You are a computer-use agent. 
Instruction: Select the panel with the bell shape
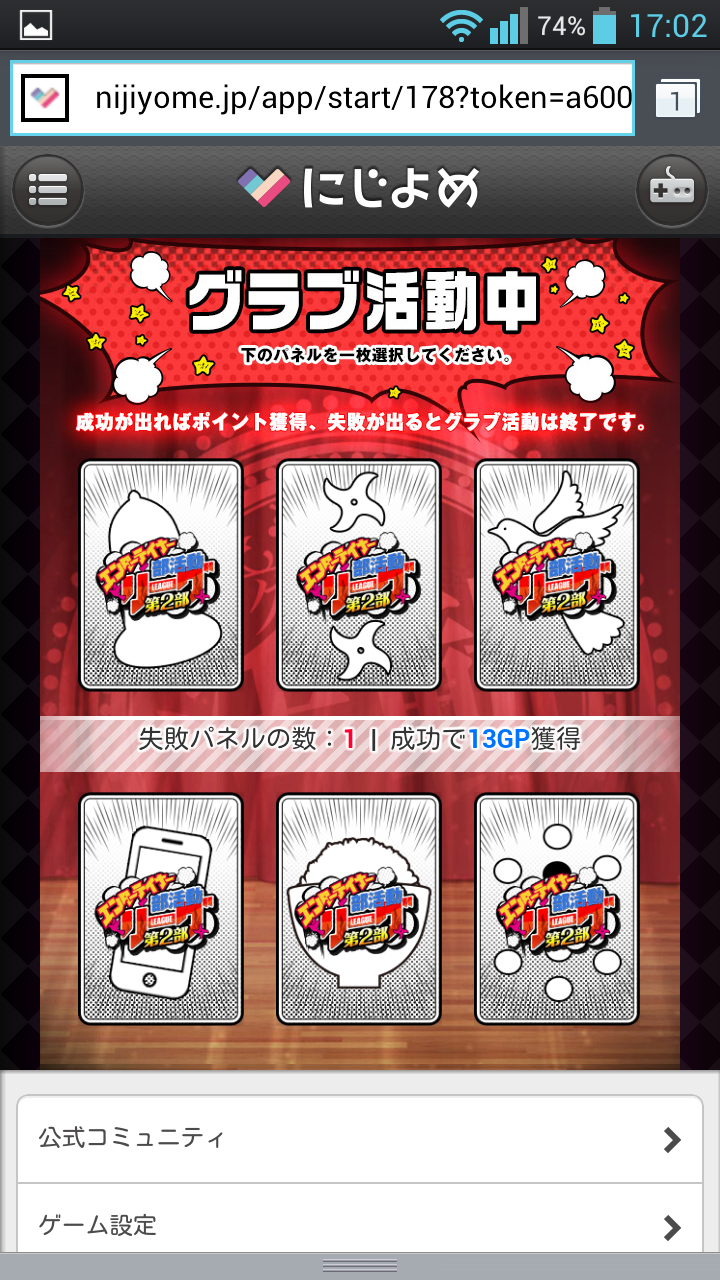click(161, 575)
